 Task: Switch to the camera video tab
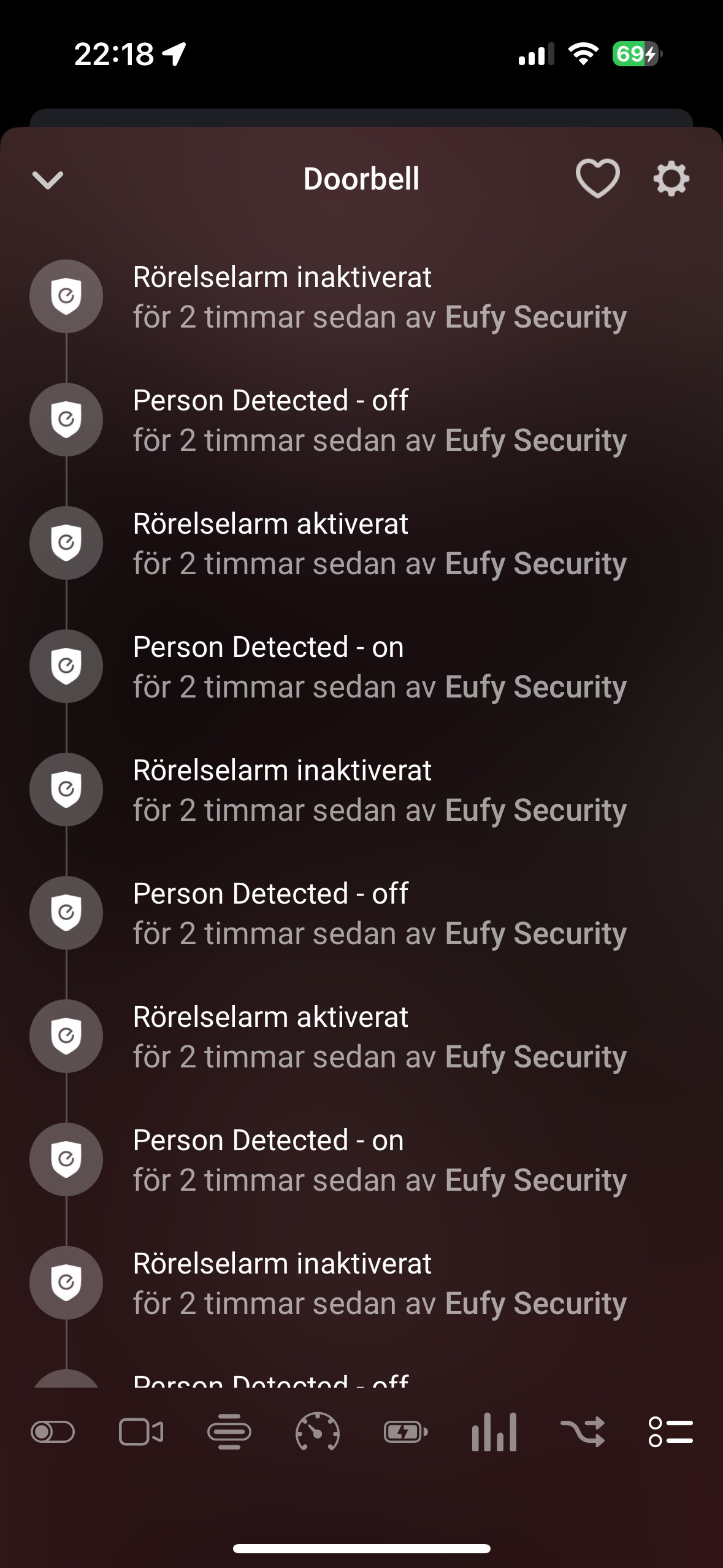[x=141, y=1432]
